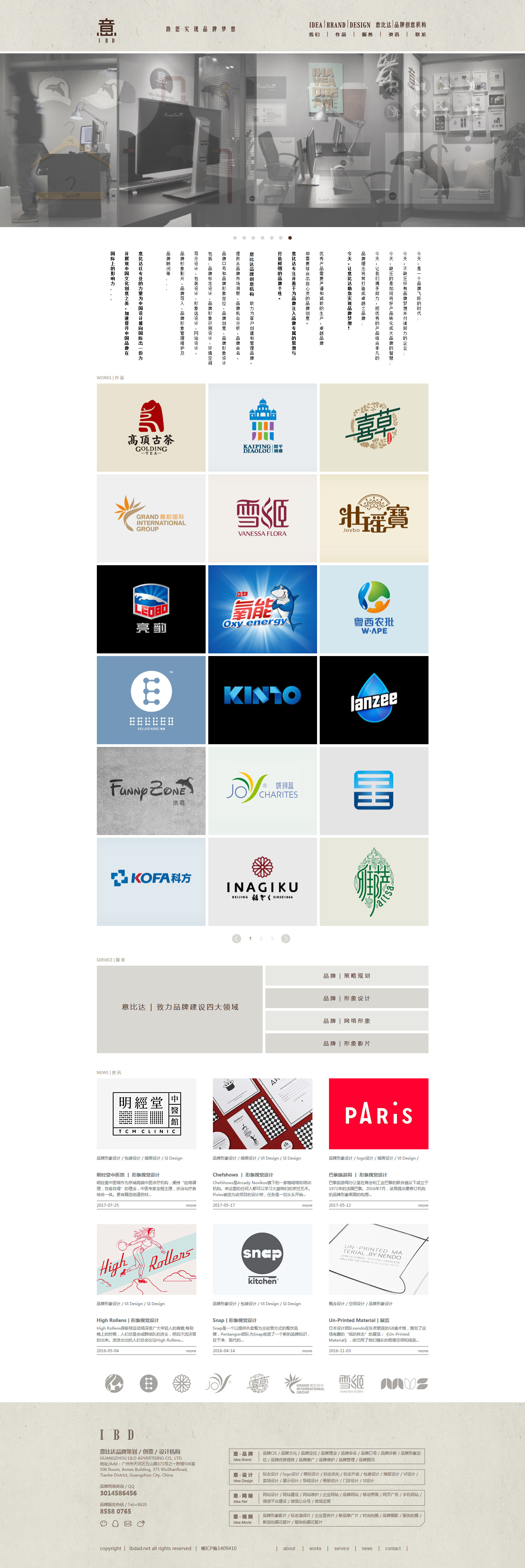Open the 我们 navigation link

pyautogui.click(x=314, y=35)
